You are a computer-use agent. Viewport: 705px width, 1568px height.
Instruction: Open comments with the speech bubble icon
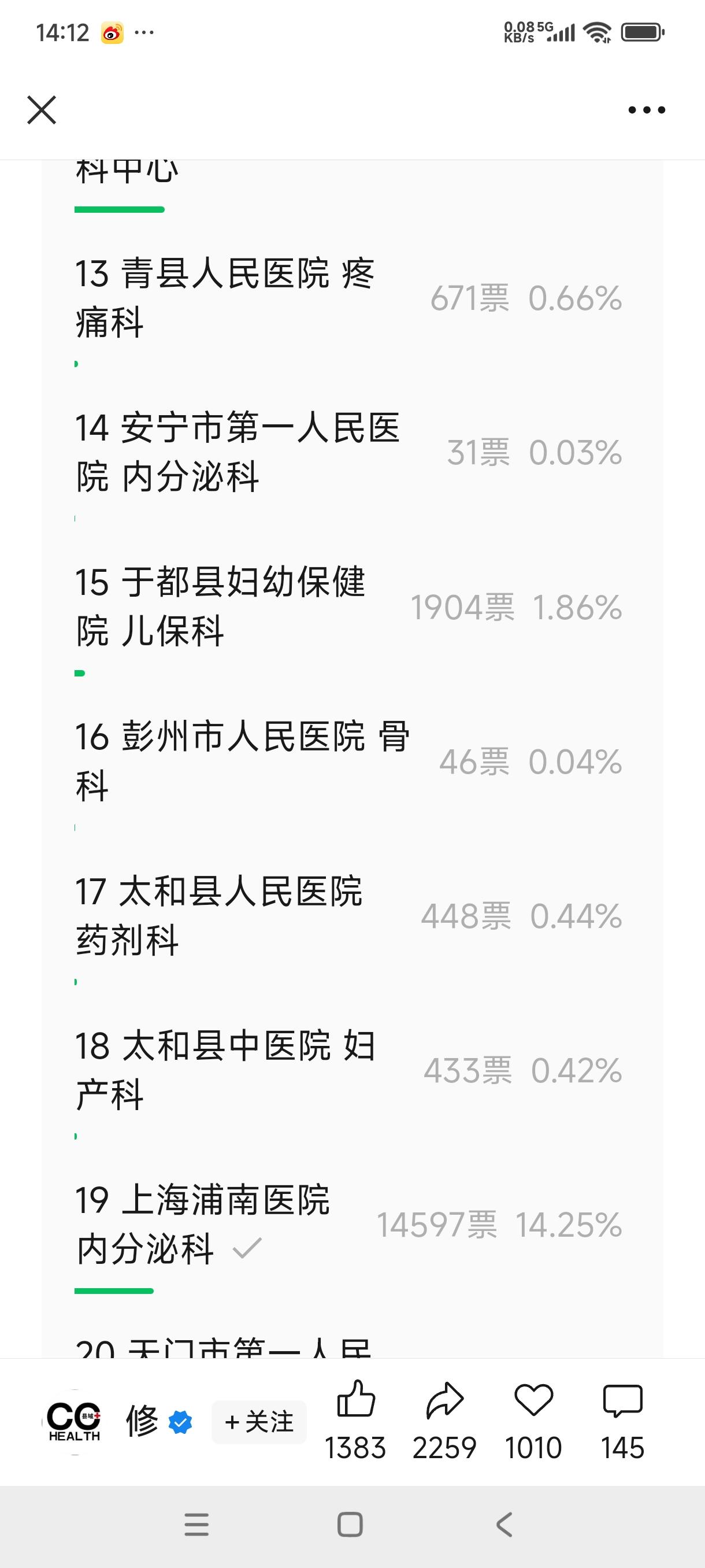(622, 1400)
